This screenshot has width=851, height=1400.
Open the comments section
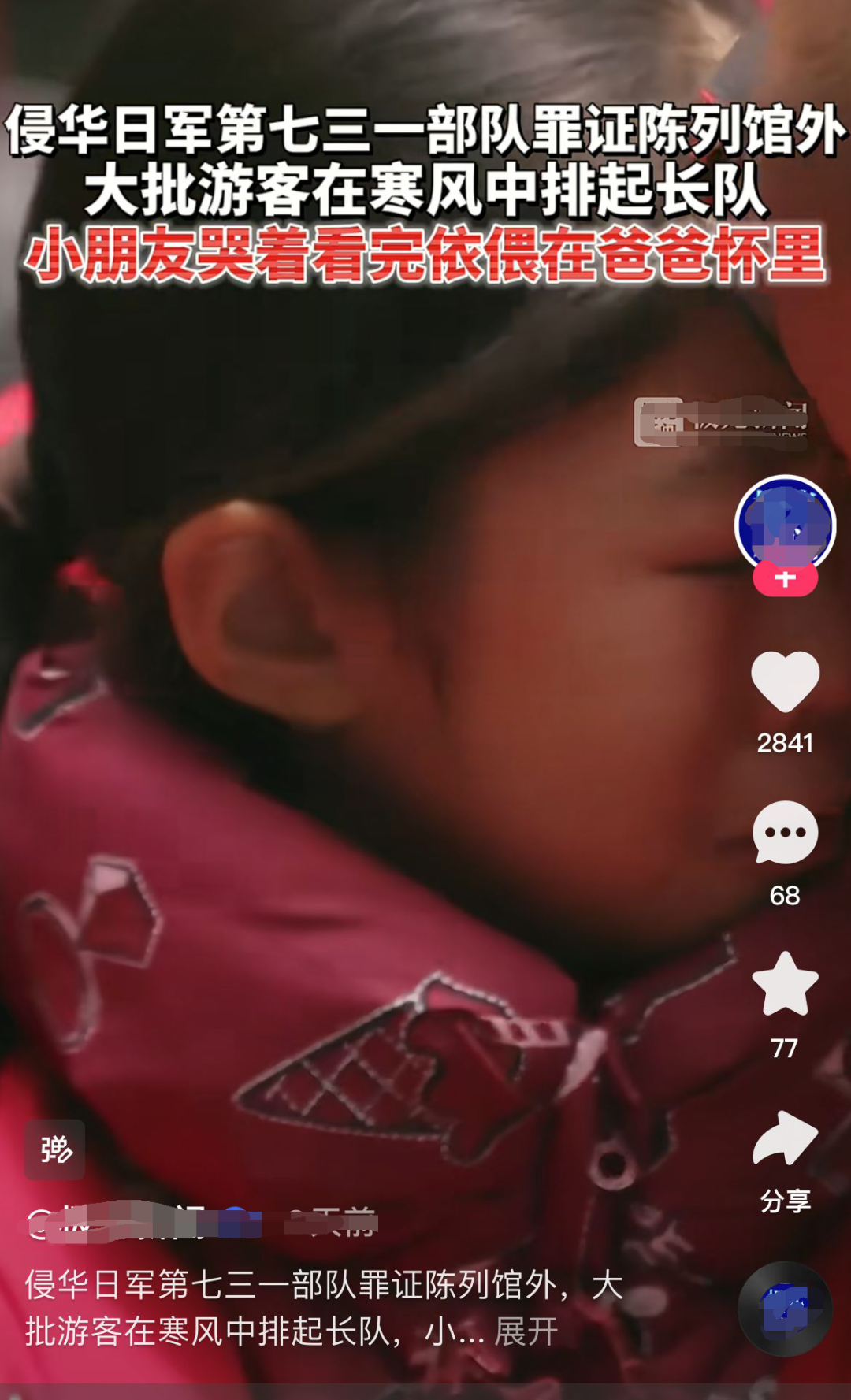coord(785,834)
